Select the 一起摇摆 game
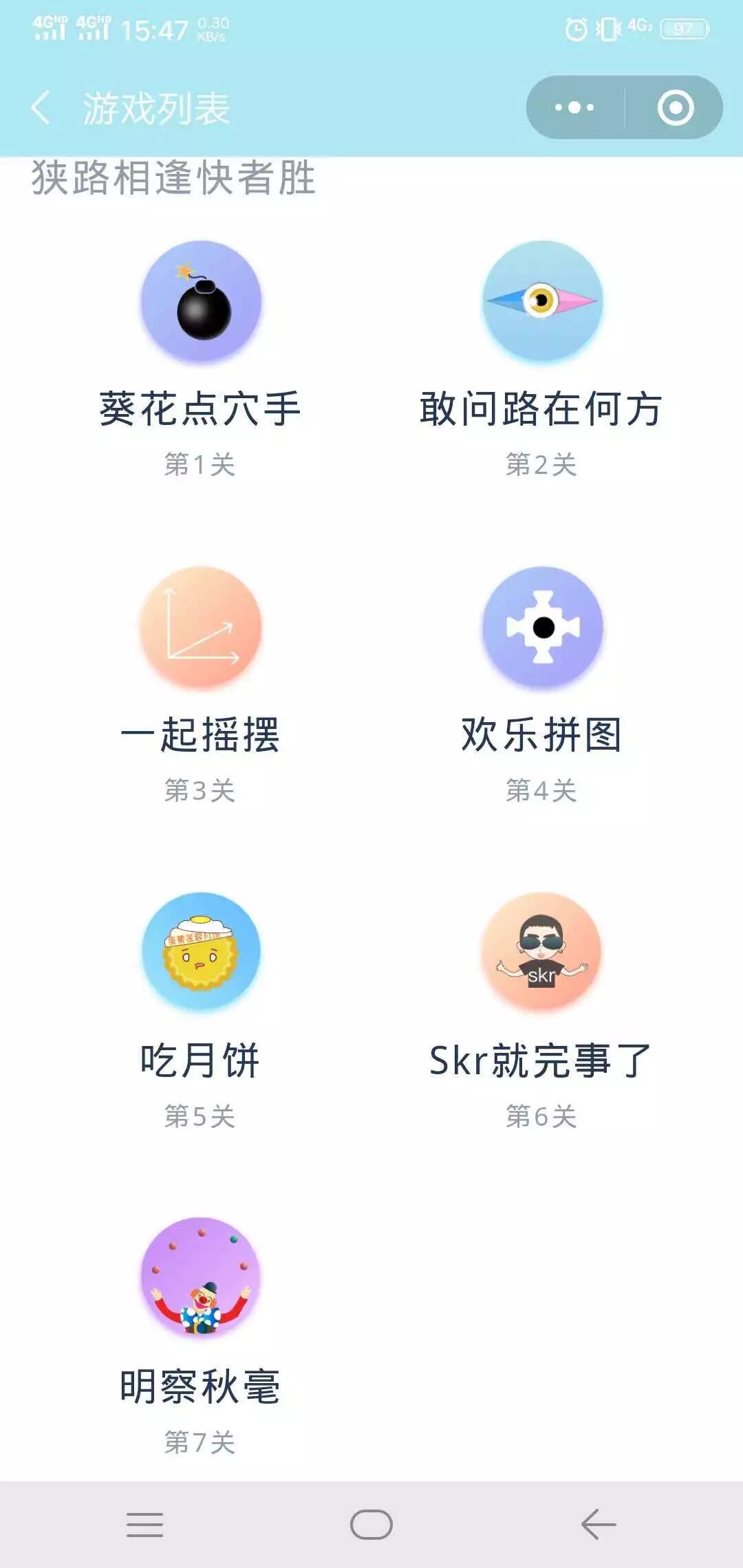The height and width of the screenshot is (1568, 743). coord(201,627)
